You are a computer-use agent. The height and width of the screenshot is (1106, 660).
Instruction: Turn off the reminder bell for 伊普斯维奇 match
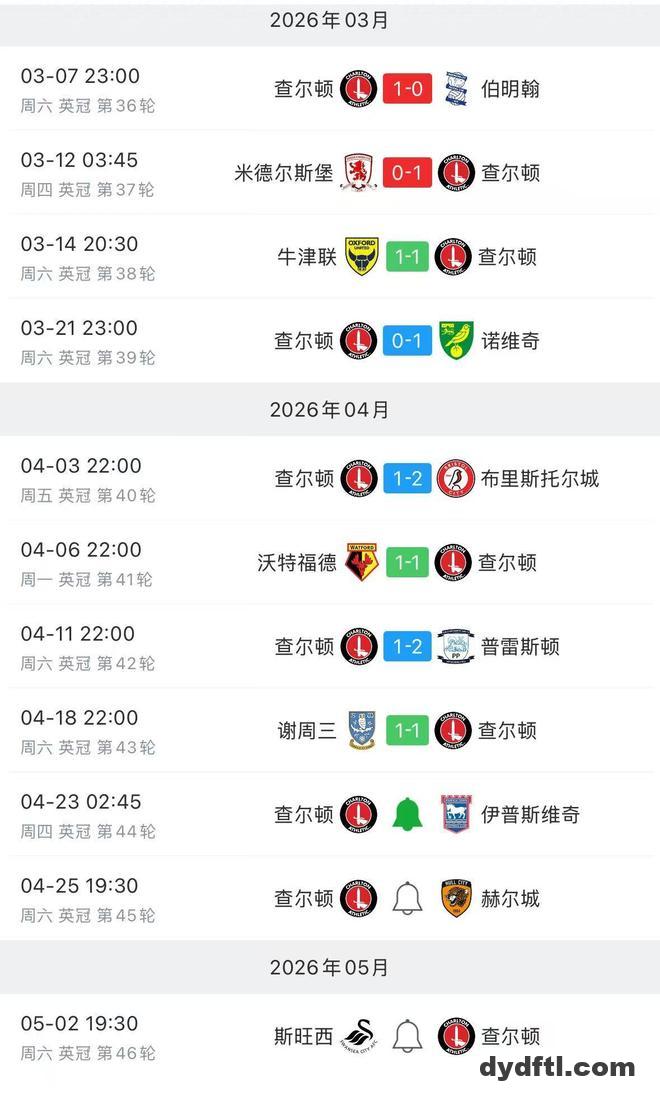tap(407, 814)
